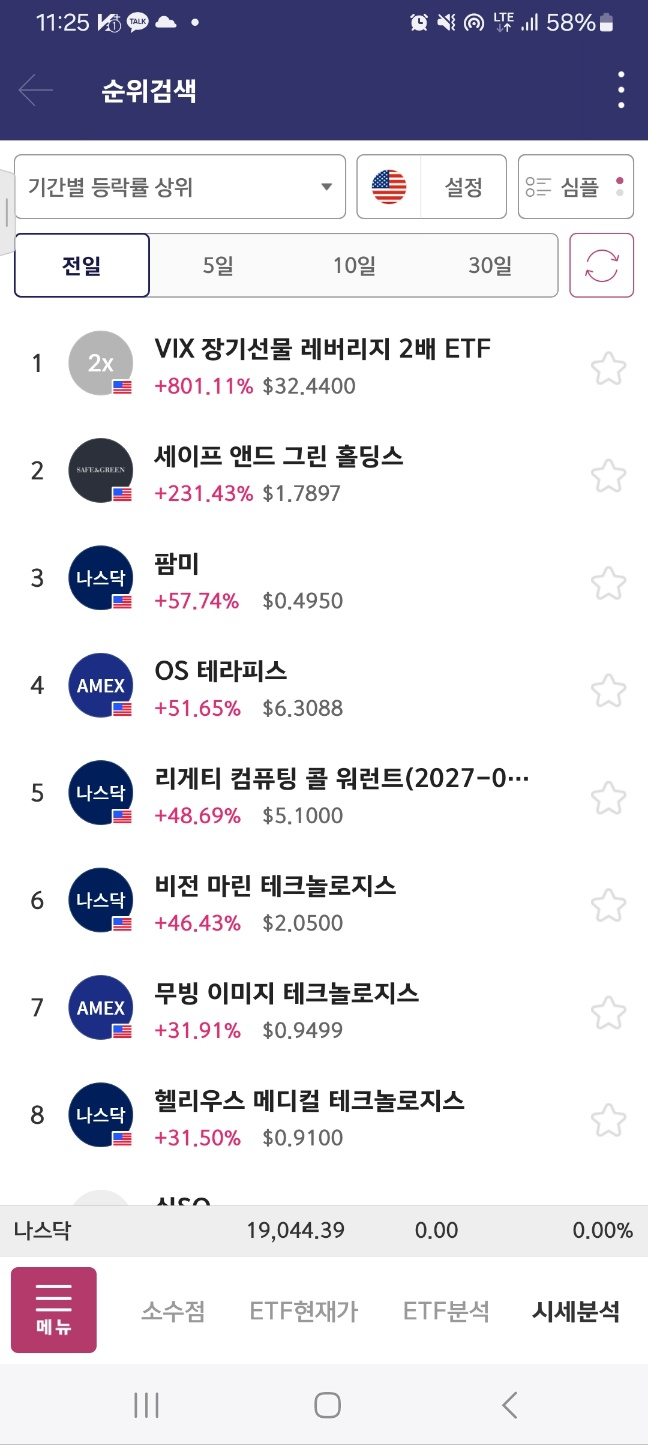Switch to the 5일 period tab
Viewport: 648px width, 1445px height.
217,266
